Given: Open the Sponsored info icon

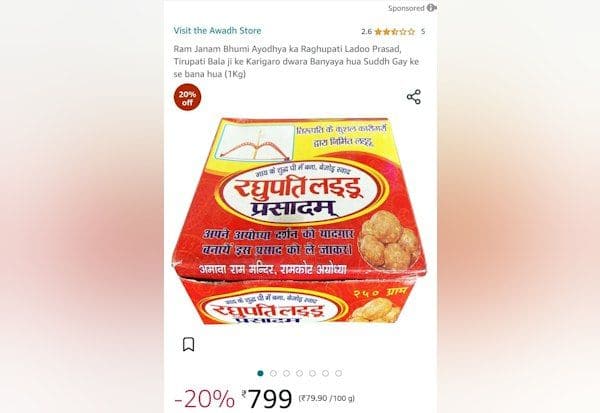Looking at the screenshot, I should pos(432,7).
